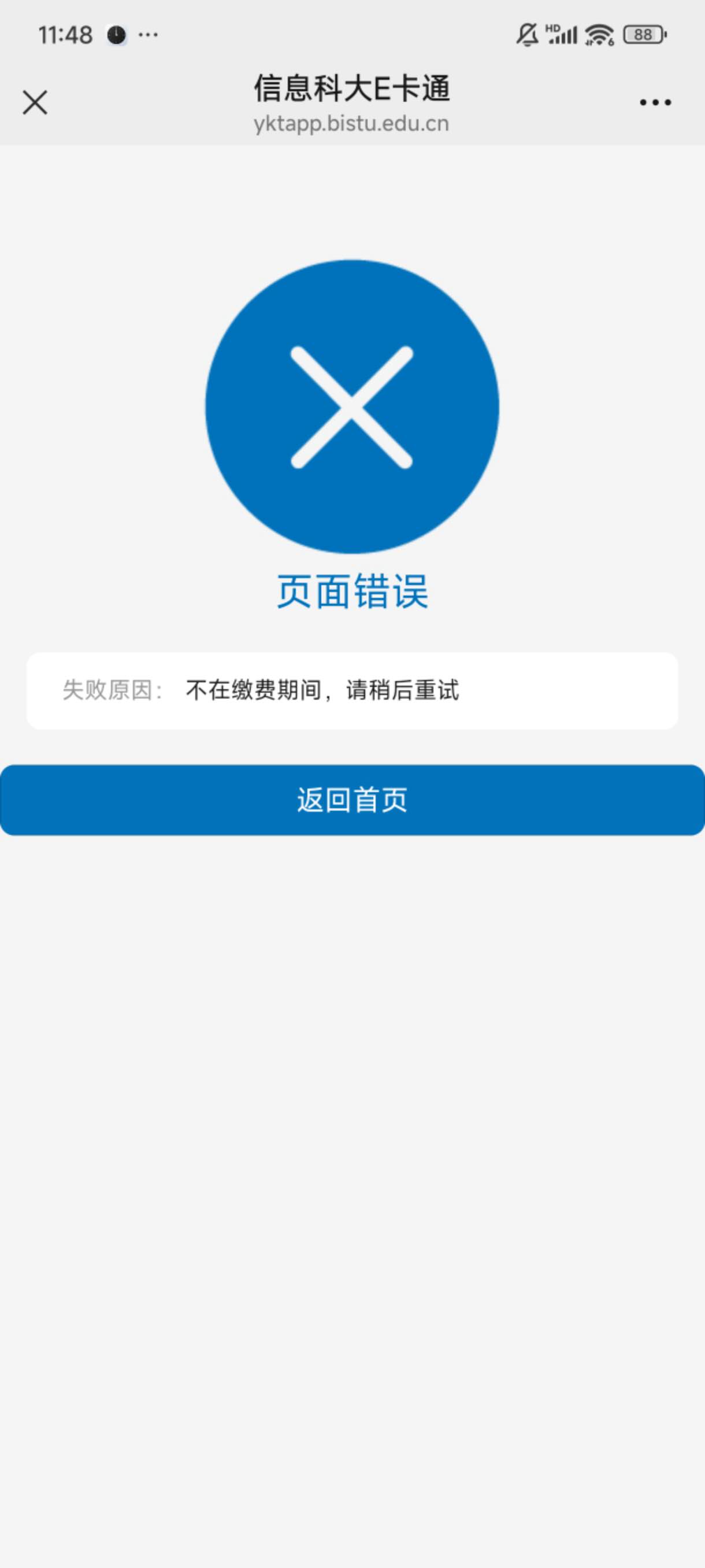Close the 信息科大E卡通 web page
Viewport: 705px width, 1568px height.
[x=35, y=102]
